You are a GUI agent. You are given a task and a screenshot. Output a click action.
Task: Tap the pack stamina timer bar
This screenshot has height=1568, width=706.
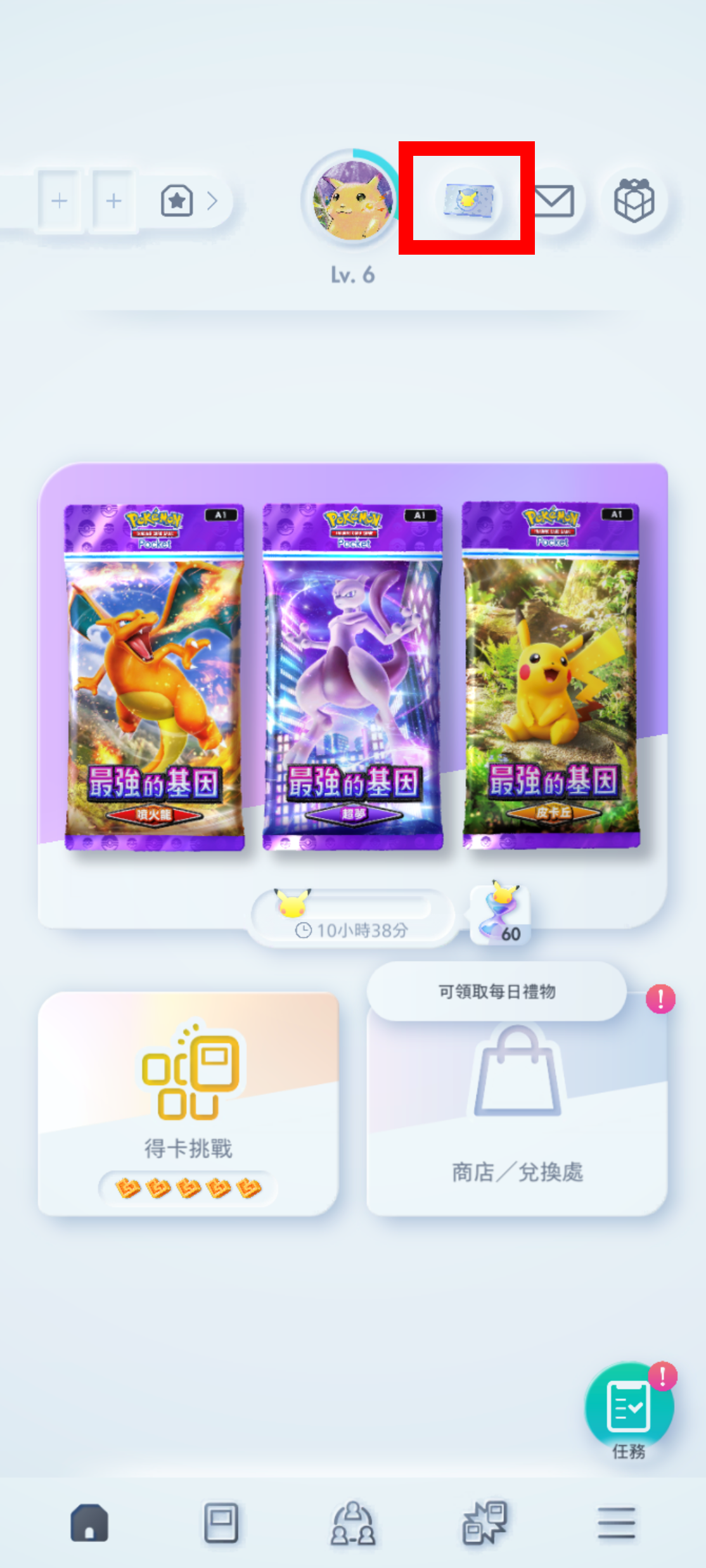click(352, 917)
